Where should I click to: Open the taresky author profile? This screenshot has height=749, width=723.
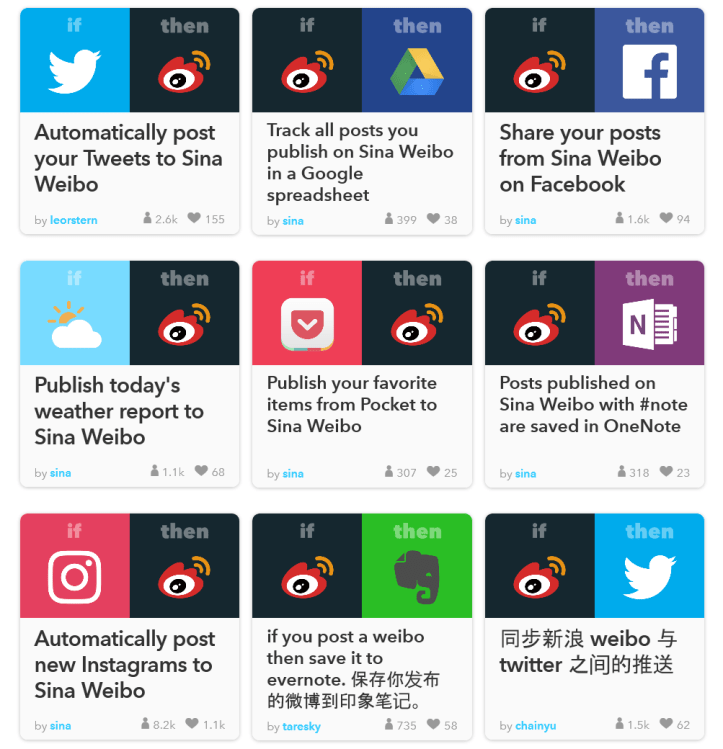302,726
